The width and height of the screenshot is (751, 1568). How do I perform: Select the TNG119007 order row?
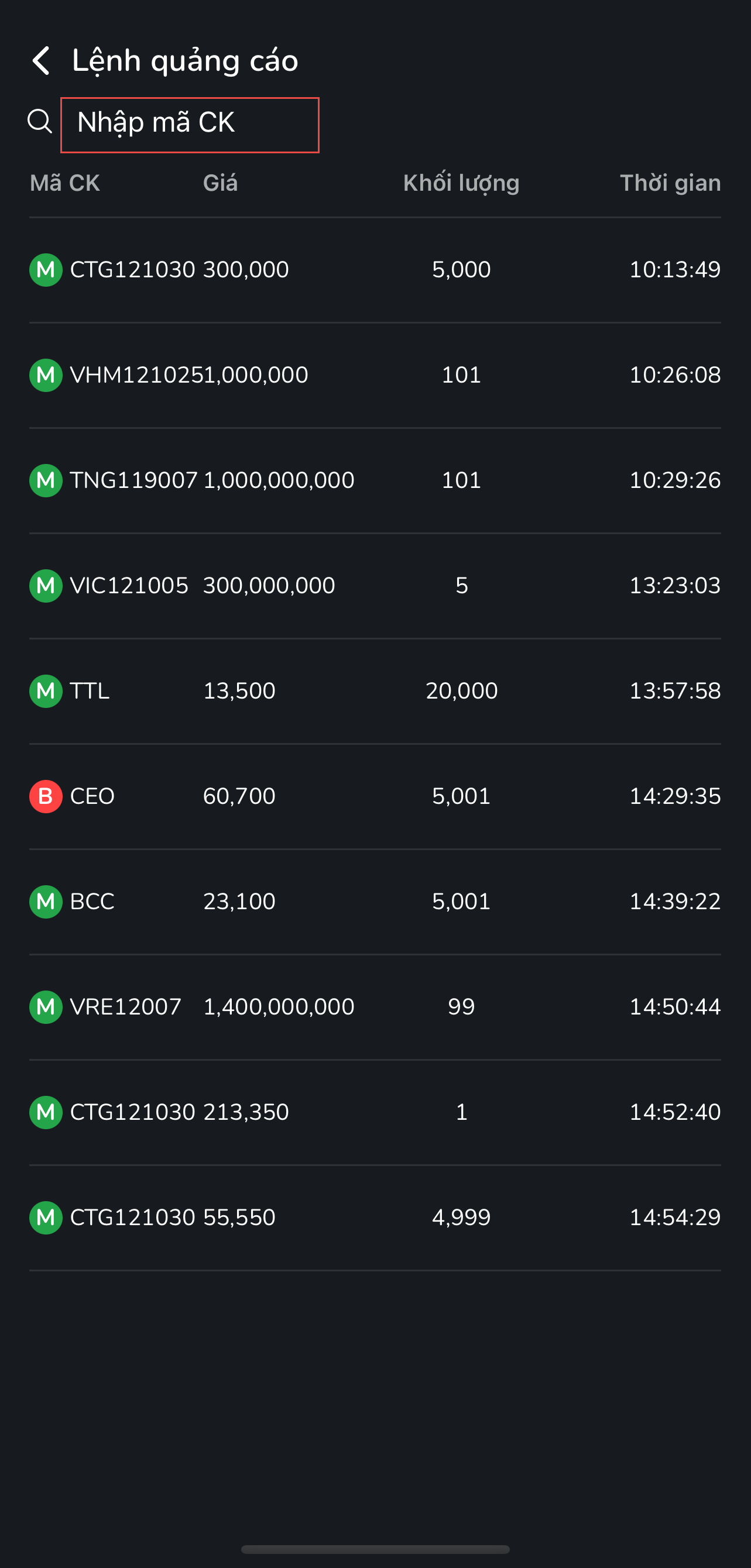tap(375, 480)
